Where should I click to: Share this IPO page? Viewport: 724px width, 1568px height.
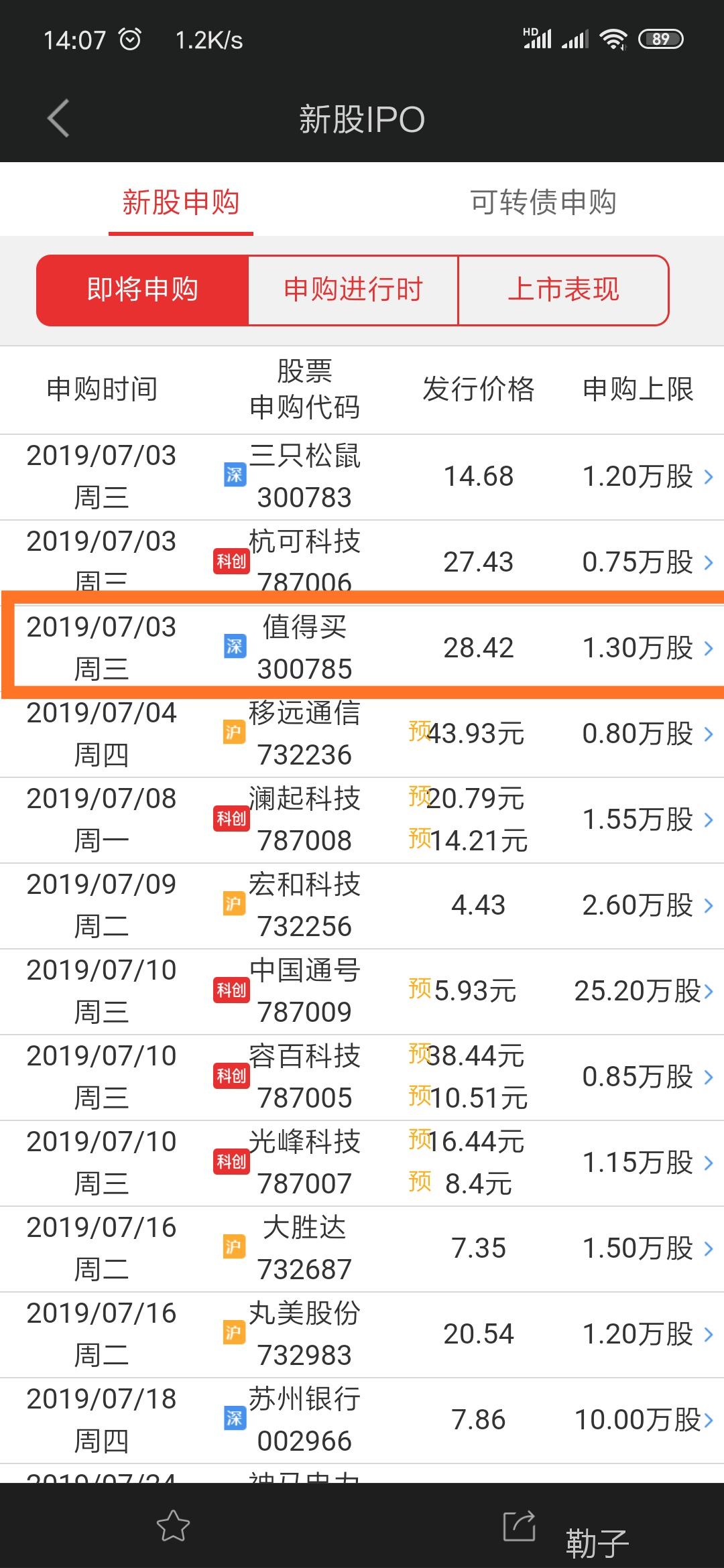tap(520, 1525)
